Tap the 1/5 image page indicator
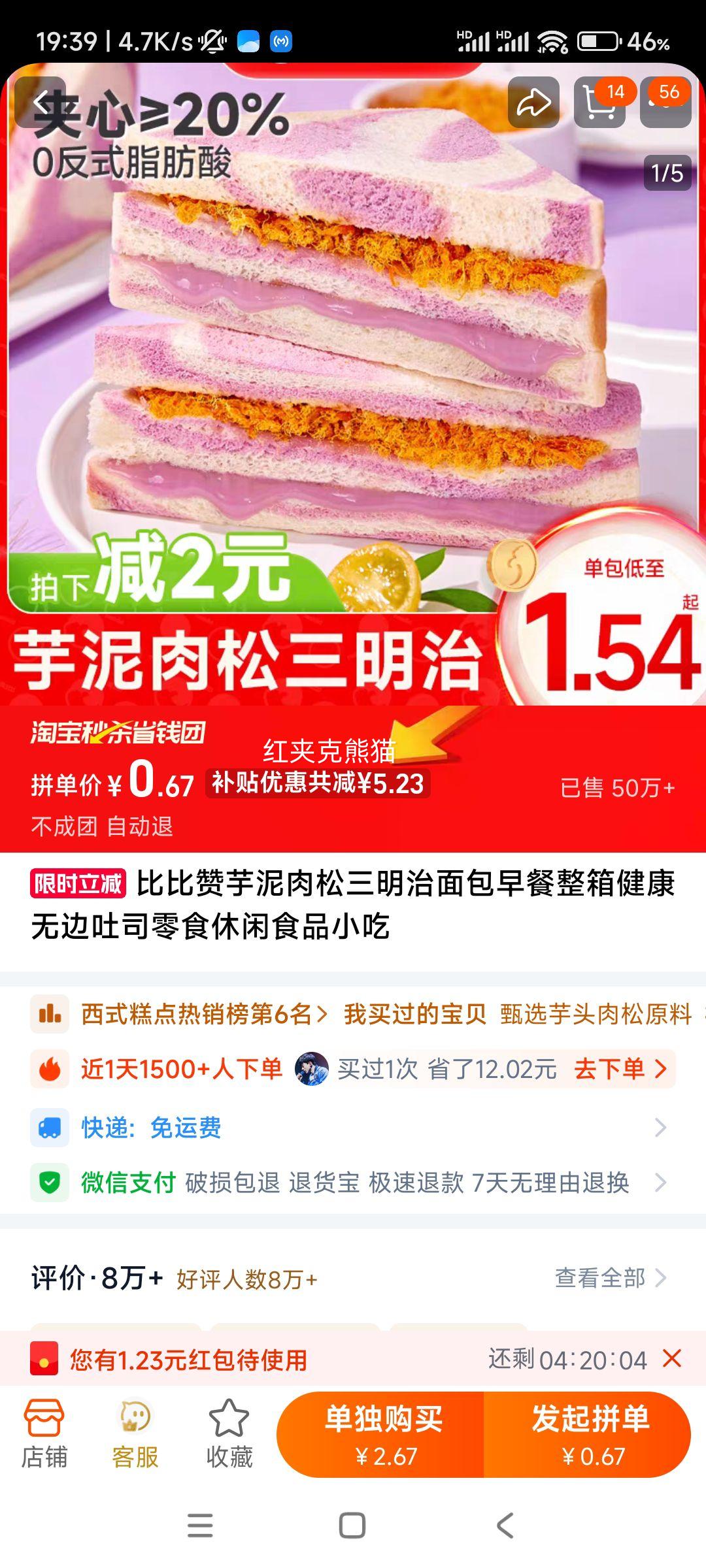Screen dimensions: 706x1568 [666, 173]
